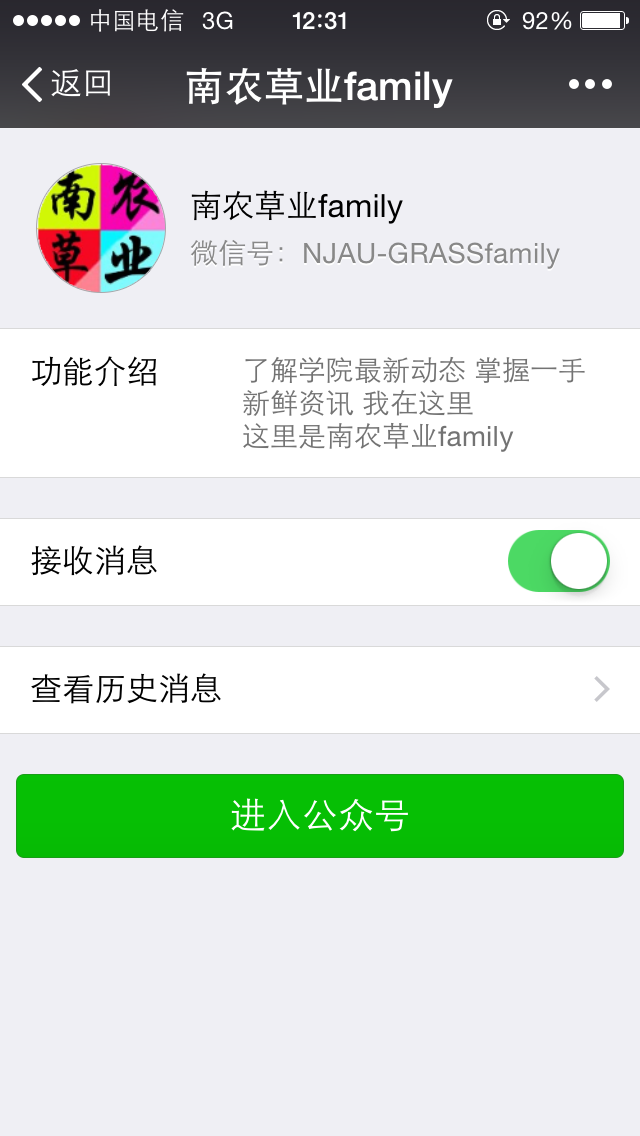The height and width of the screenshot is (1136, 640).
Task: Open the three-dot overflow menu
Action: coord(590,85)
